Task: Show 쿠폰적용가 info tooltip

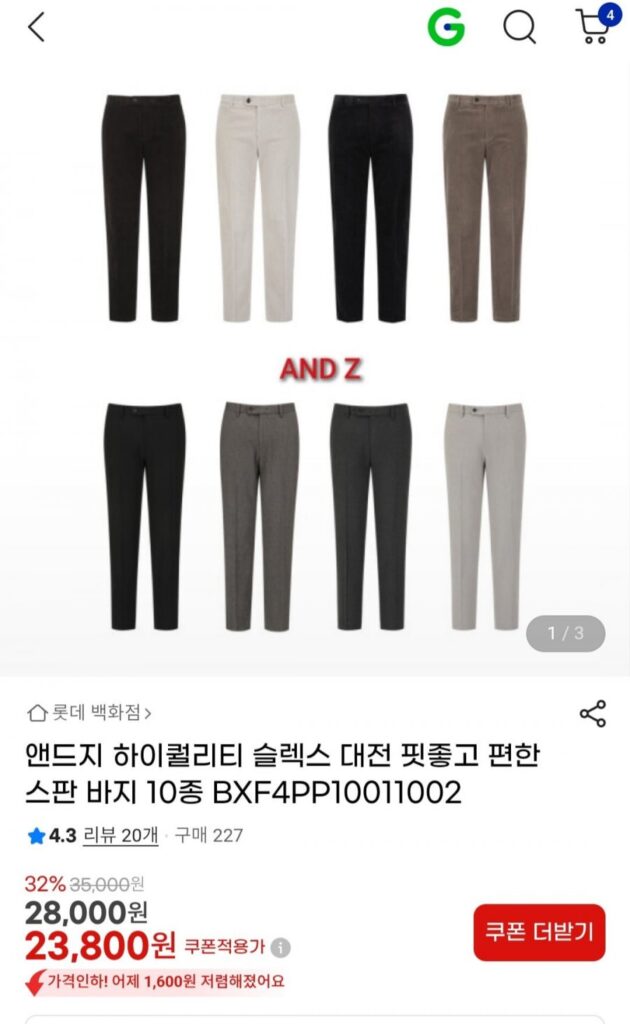Action: click(x=282, y=946)
